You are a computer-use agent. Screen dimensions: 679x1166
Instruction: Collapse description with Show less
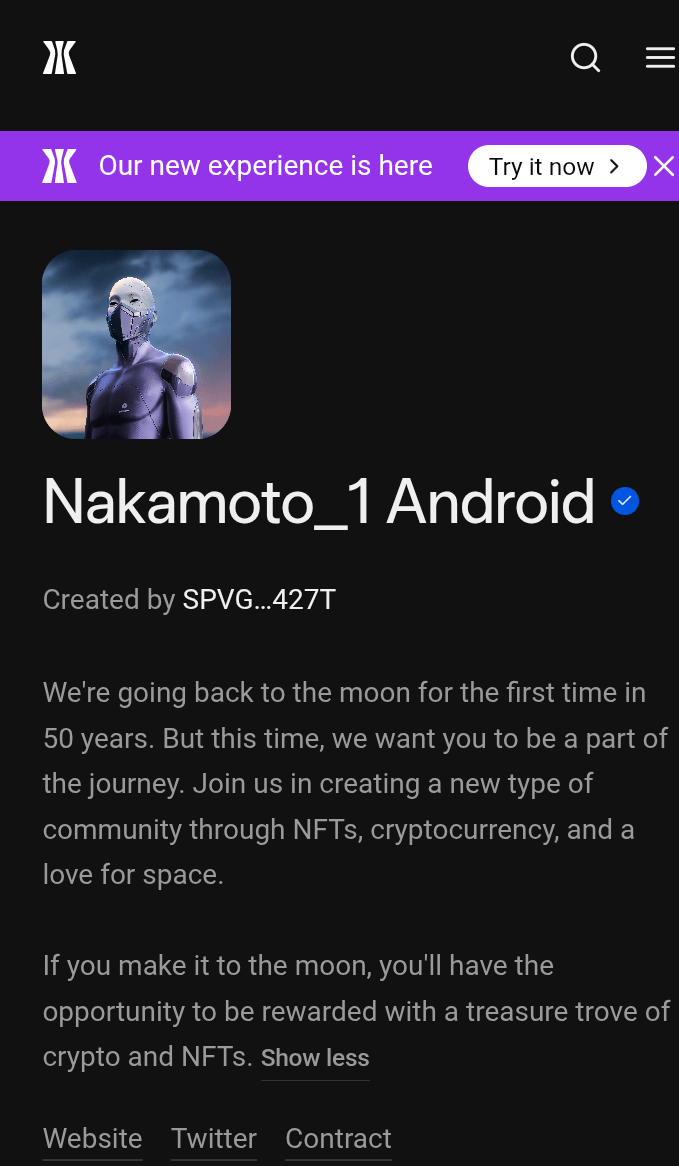pyautogui.click(x=315, y=1058)
